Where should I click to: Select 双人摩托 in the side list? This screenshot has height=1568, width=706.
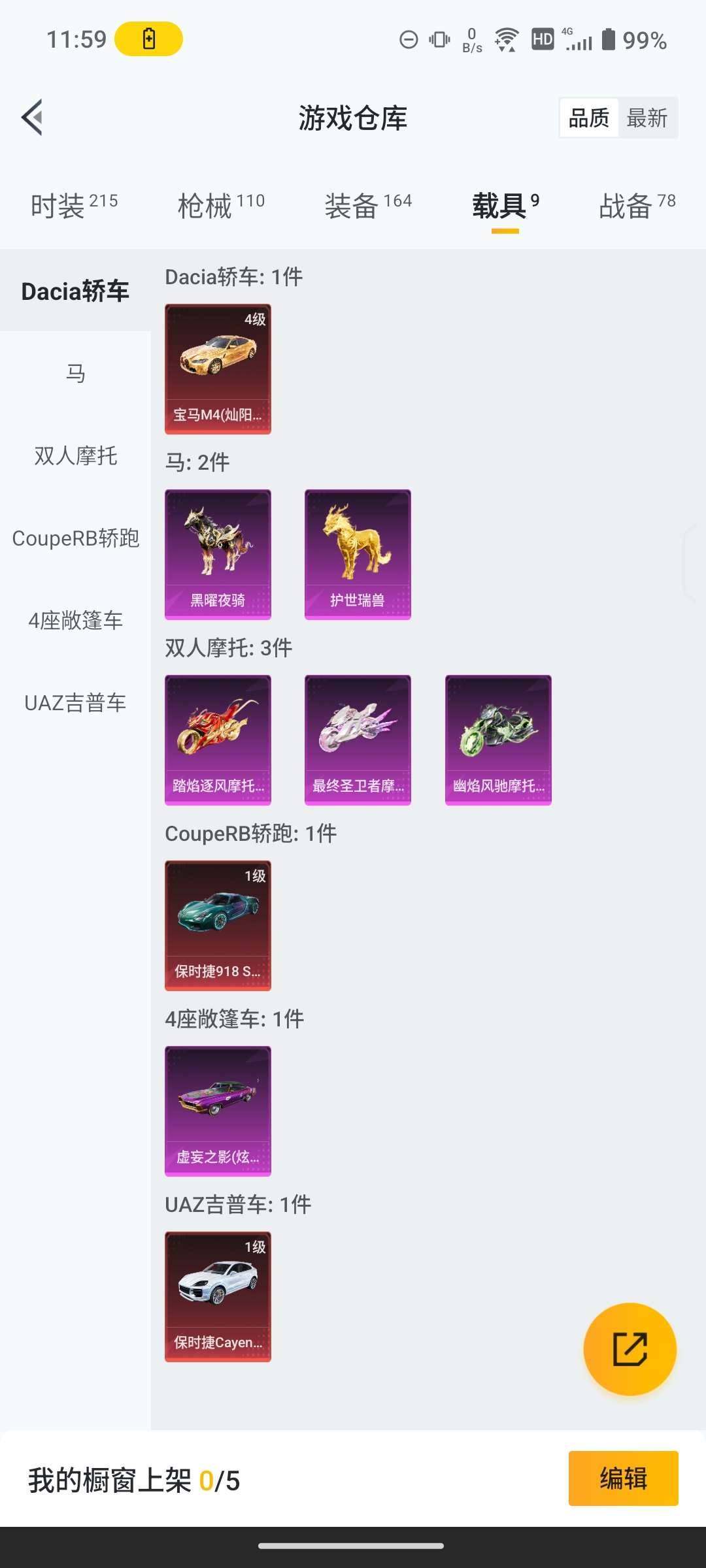coord(75,455)
